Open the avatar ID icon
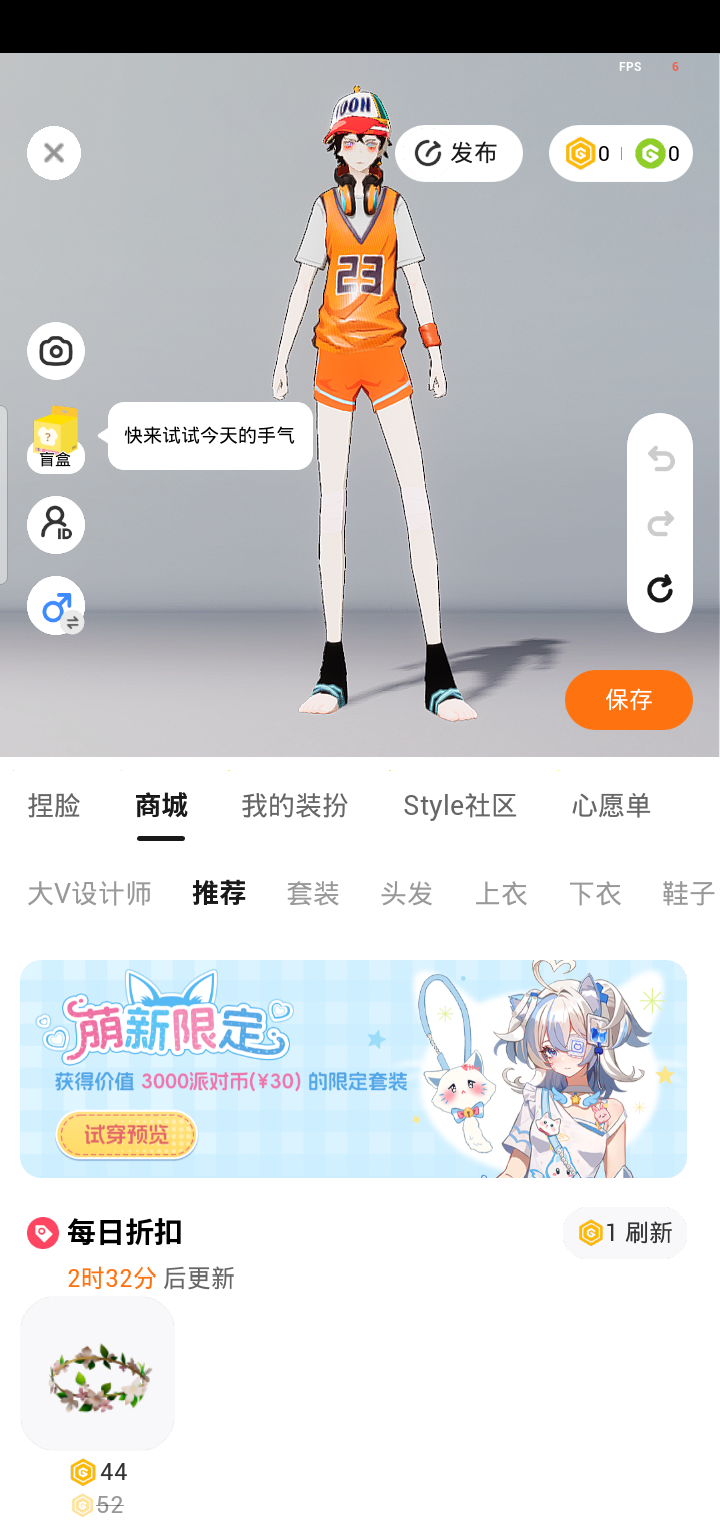 tap(55, 525)
